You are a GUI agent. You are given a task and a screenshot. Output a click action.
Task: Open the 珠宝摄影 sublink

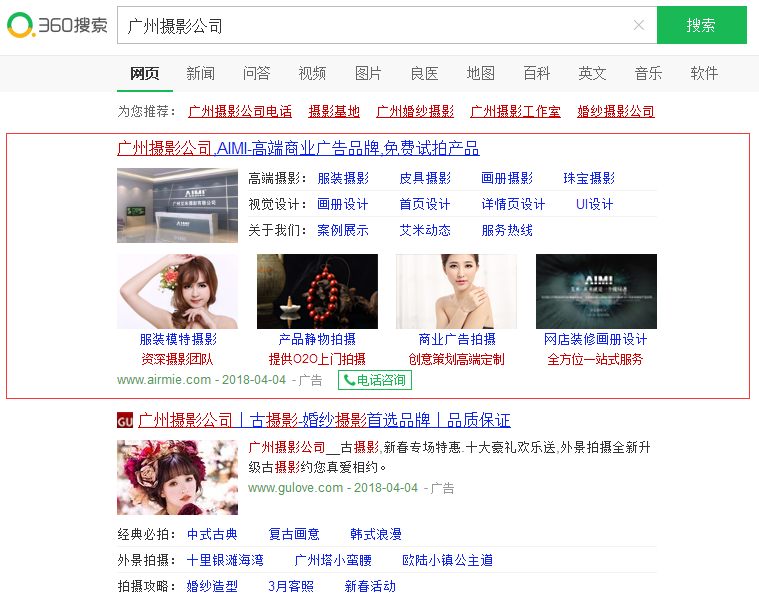tap(588, 178)
